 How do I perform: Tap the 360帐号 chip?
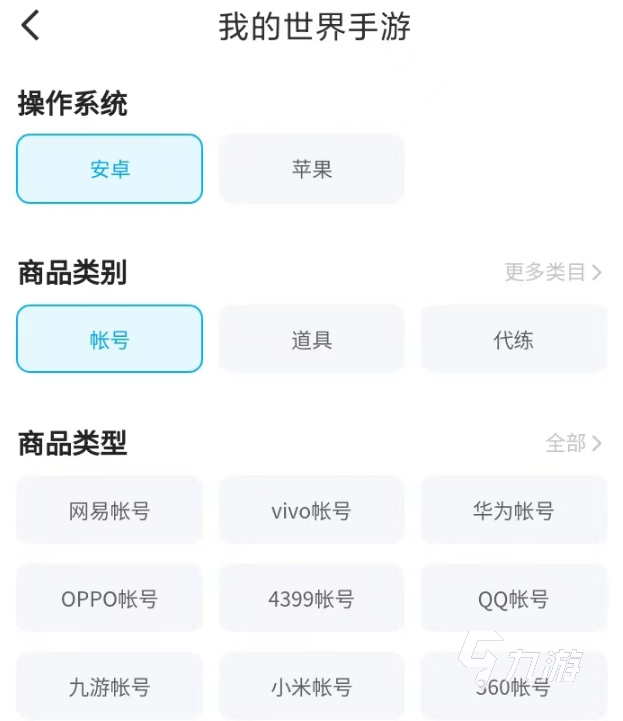coord(514,686)
